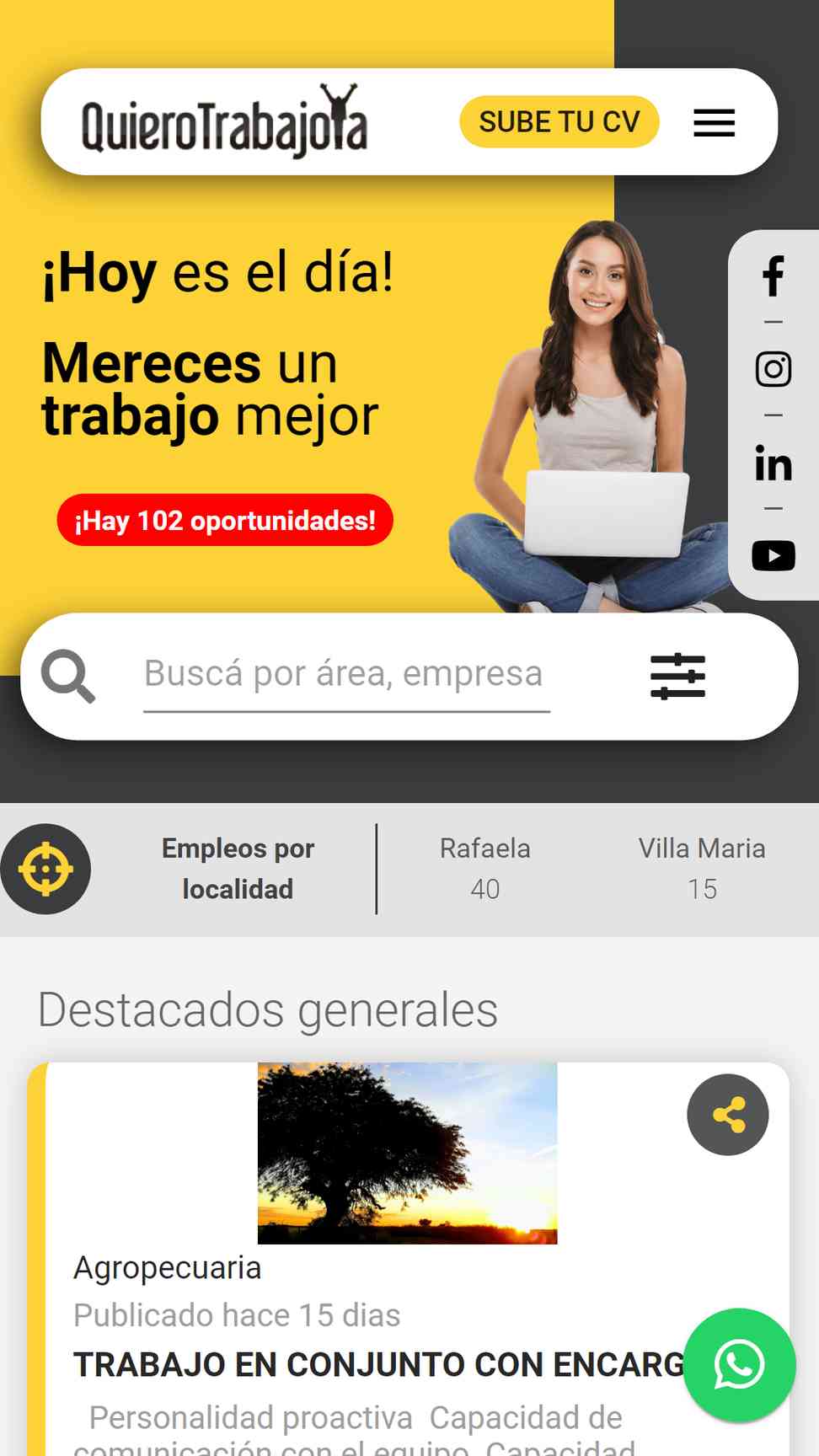This screenshot has width=819, height=1456.
Task: Tap the SUBE TU CV button
Action: (559, 122)
